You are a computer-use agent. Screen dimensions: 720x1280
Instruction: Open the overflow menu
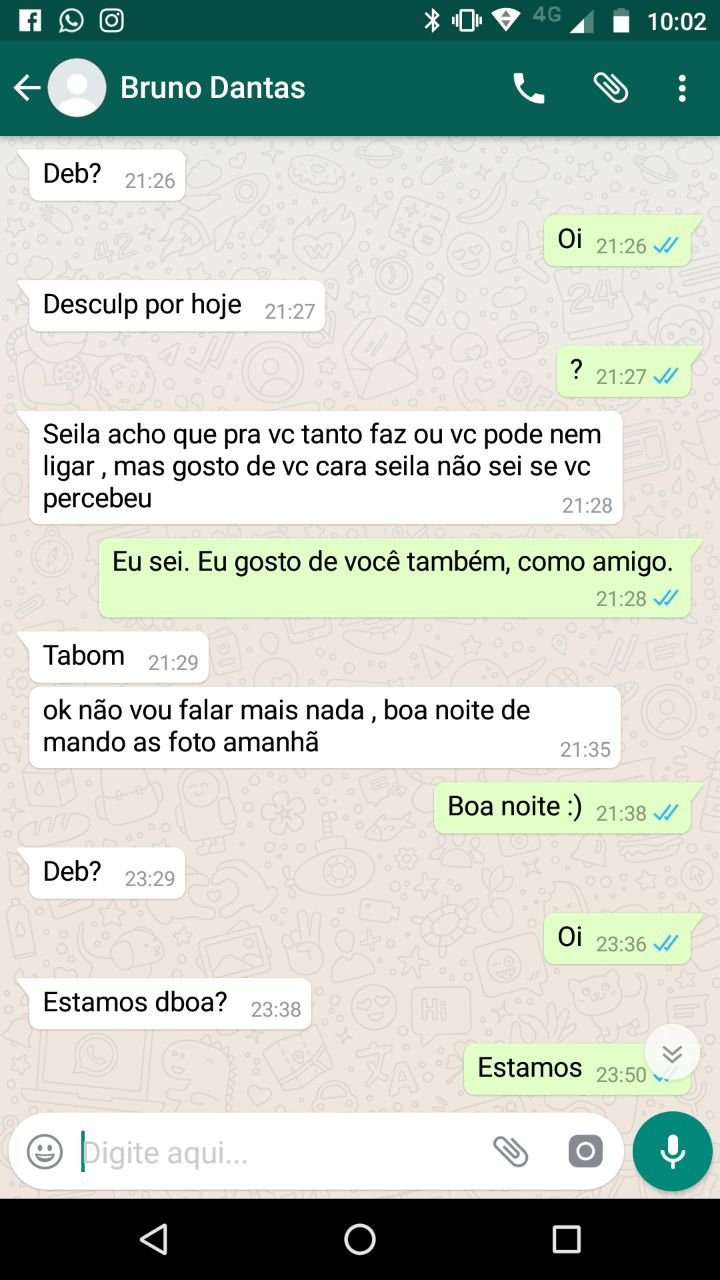tap(682, 88)
